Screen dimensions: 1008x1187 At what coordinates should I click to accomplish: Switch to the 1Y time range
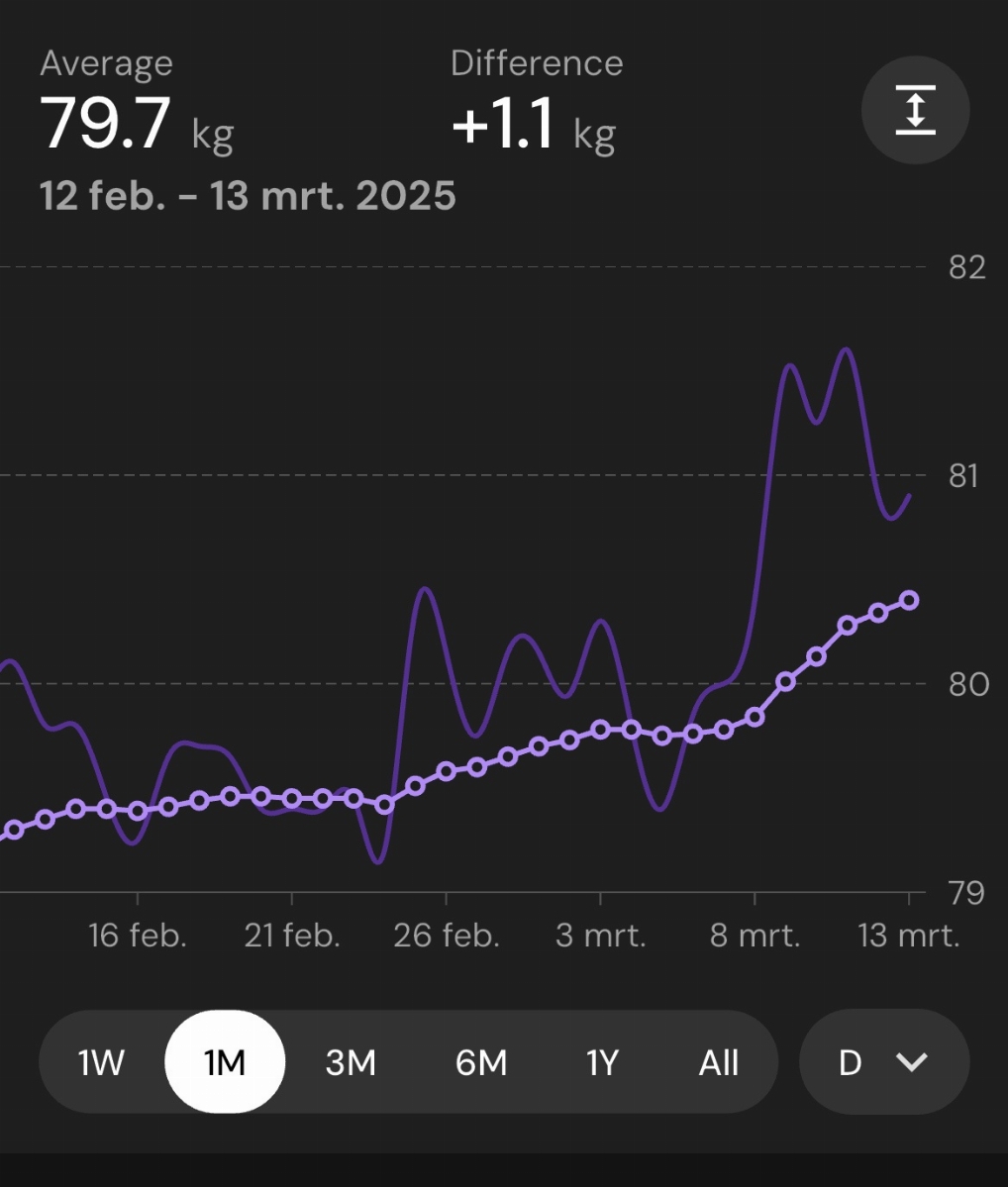tap(602, 1062)
